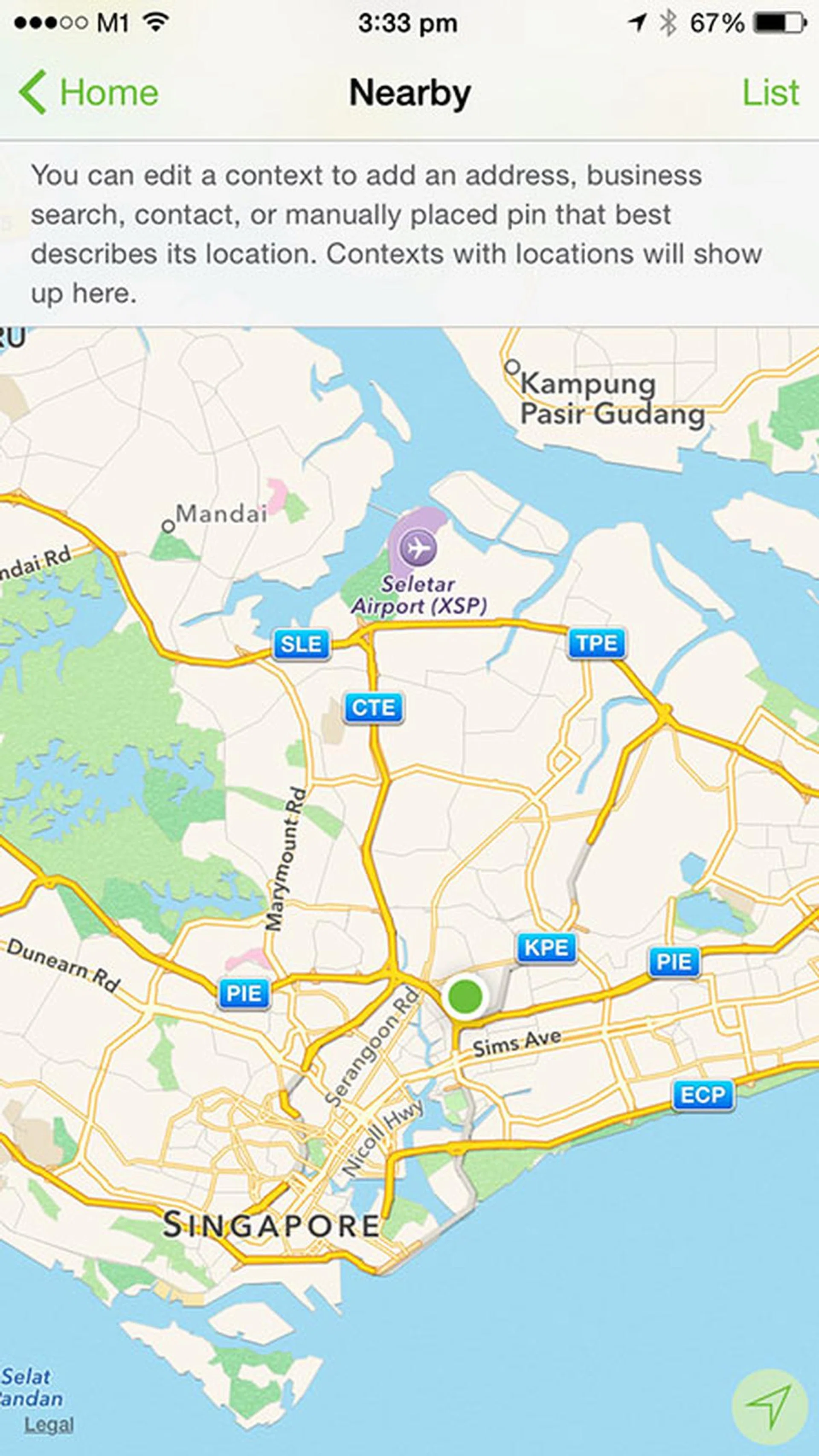Tap the Seletar Airport marker
The height and width of the screenshot is (1456, 819).
pos(418,547)
